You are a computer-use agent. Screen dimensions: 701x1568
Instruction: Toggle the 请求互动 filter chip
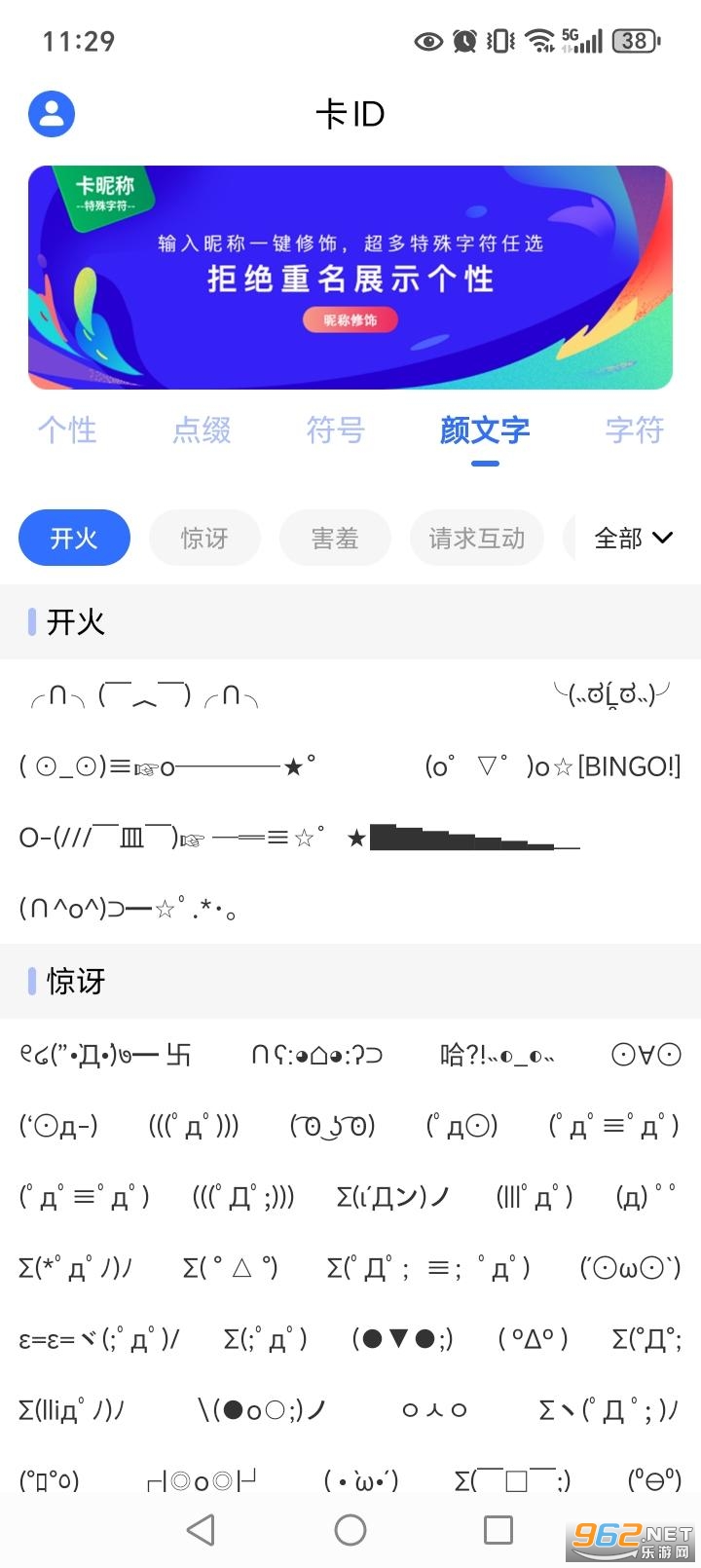[477, 538]
